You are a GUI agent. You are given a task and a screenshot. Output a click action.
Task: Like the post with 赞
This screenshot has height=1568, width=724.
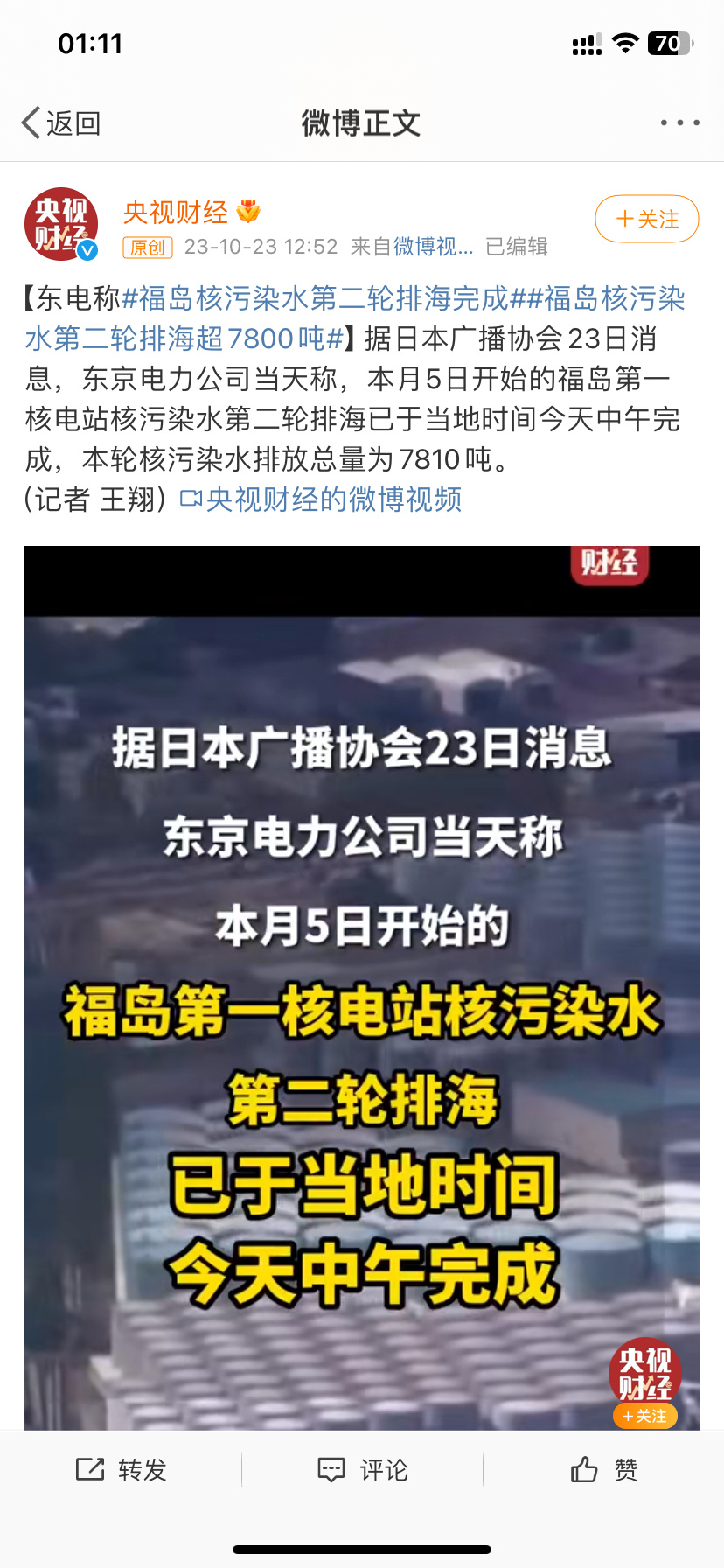coord(603,1470)
